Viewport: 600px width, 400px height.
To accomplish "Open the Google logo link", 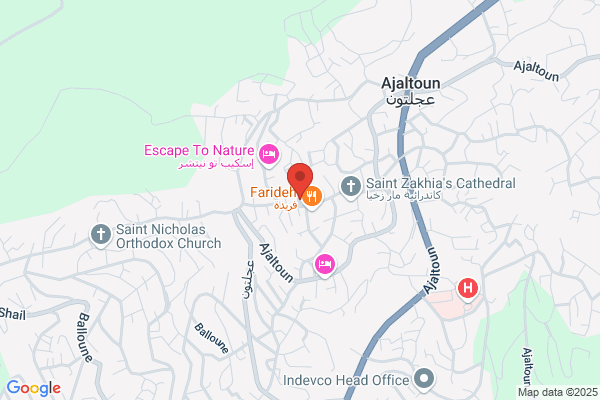I will (x=34, y=388).
